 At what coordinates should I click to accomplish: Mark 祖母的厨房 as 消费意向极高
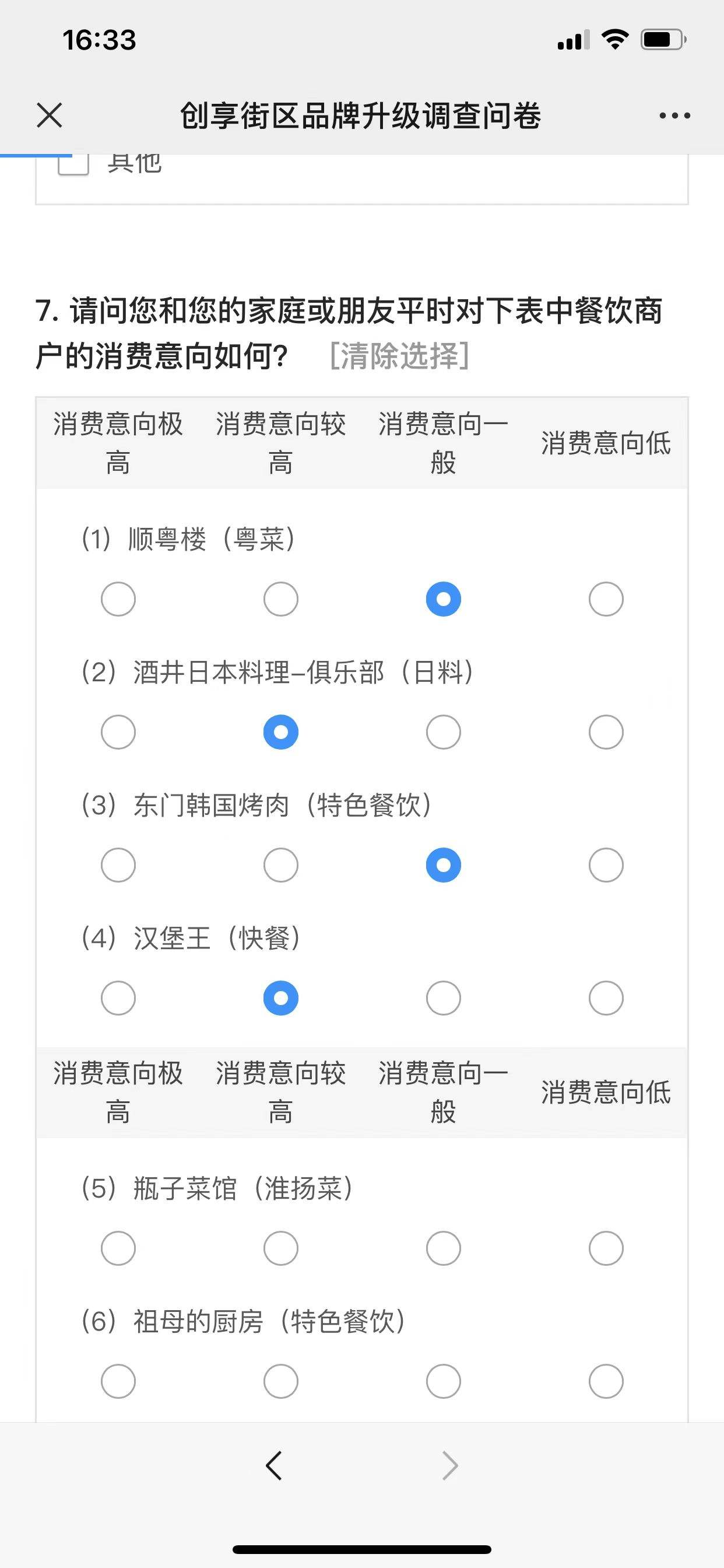pos(118,1381)
